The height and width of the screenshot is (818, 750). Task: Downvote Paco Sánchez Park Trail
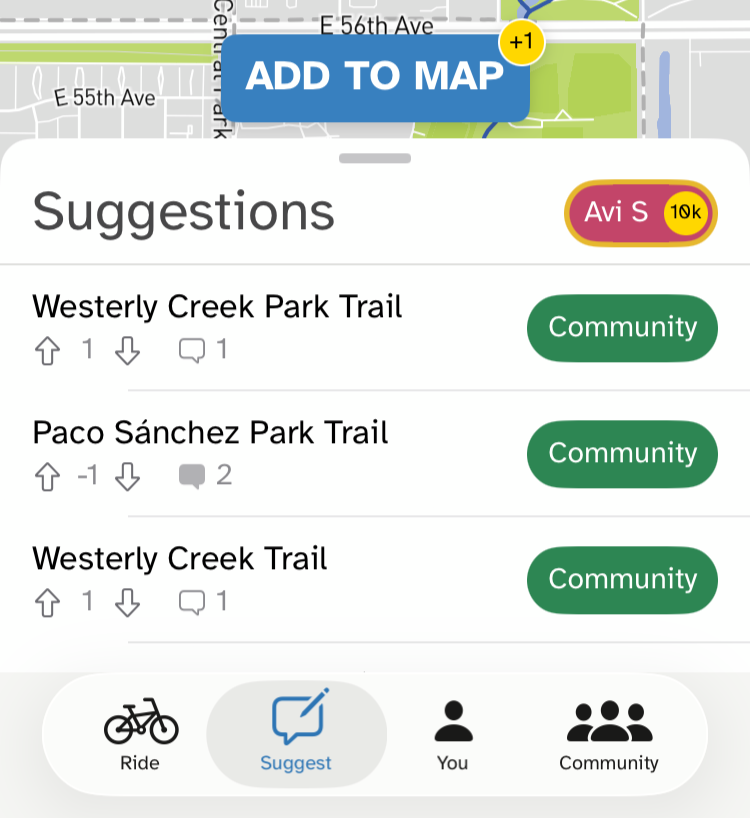point(127,476)
